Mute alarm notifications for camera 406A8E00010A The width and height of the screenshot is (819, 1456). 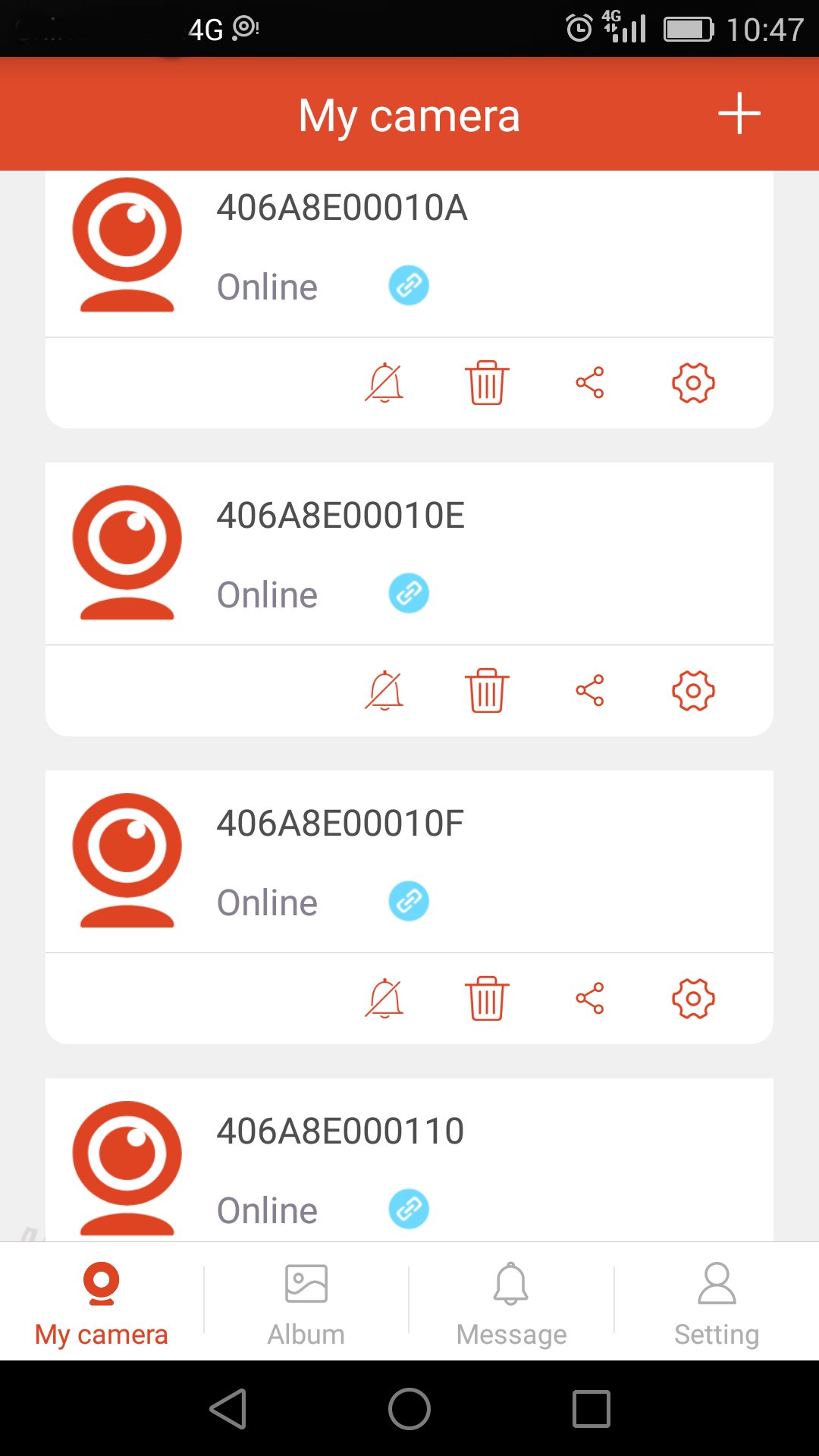click(385, 383)
